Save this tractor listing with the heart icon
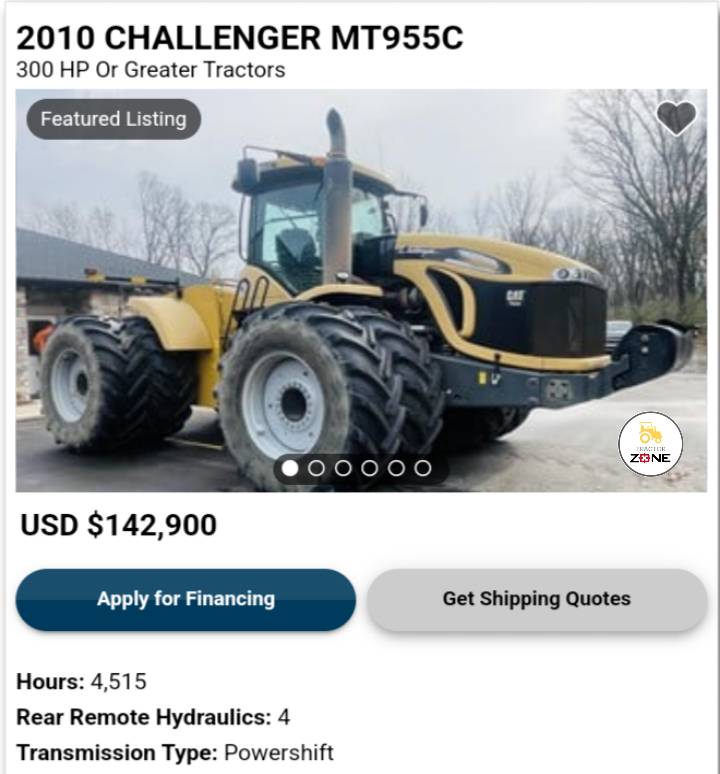 [676, 119]
